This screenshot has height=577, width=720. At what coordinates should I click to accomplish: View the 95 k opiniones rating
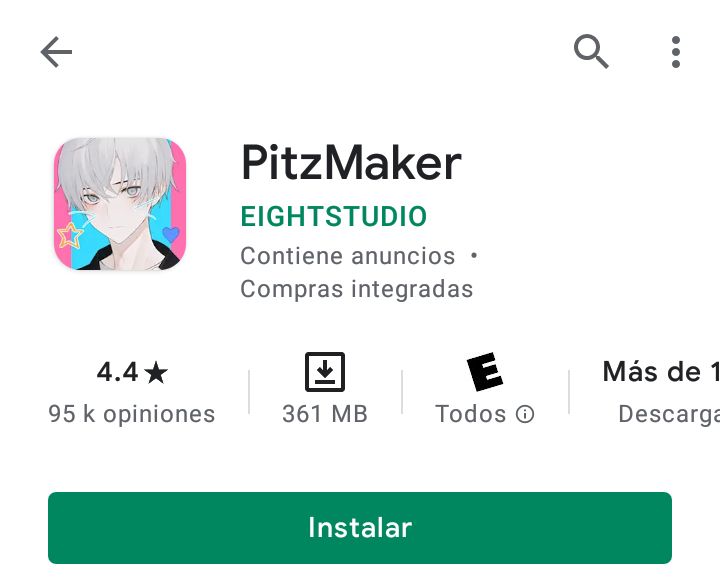132,392
